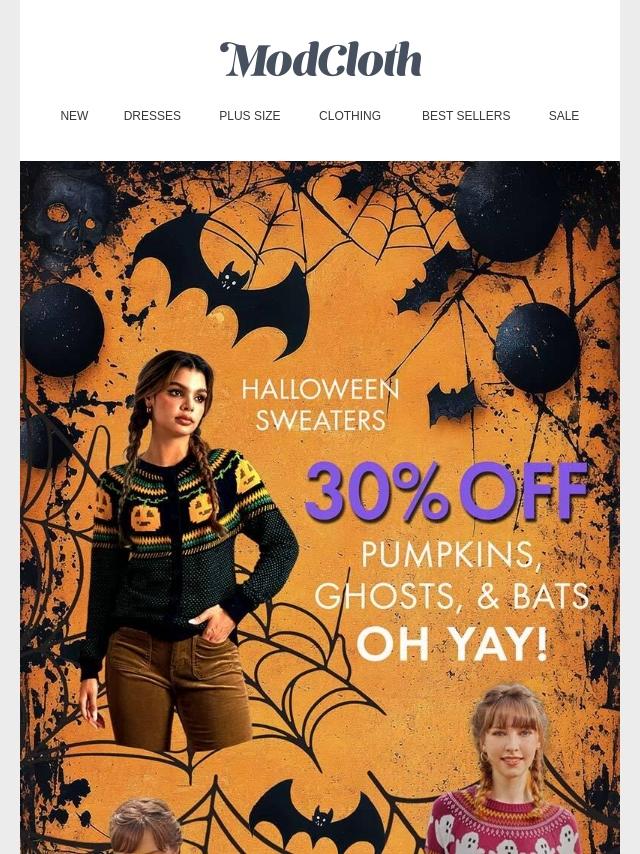Open the PLUS SIZE section
Image resolution: width=640 pixels, height=854 pixels.
[x=250, y=116]
